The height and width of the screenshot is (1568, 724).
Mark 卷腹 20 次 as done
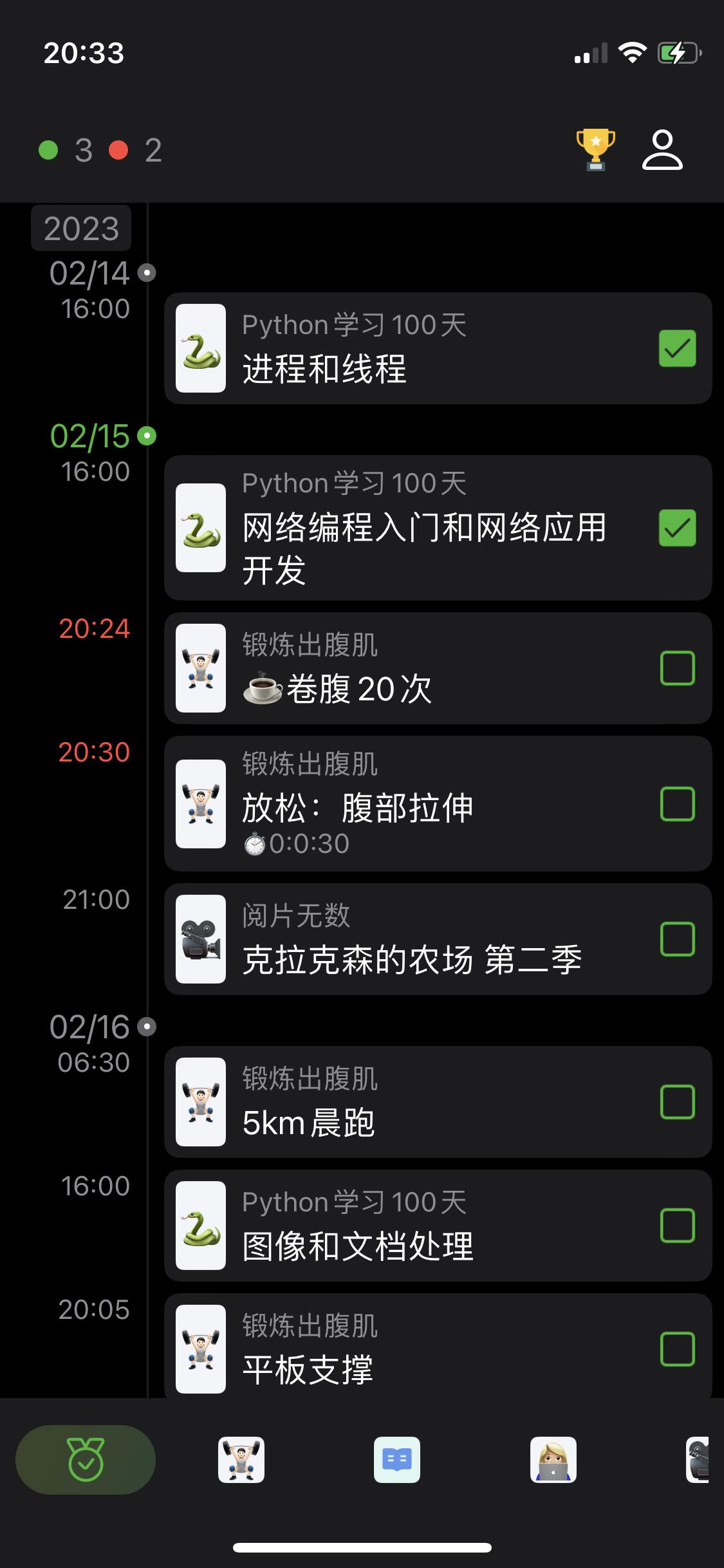[x=677, y=668]
